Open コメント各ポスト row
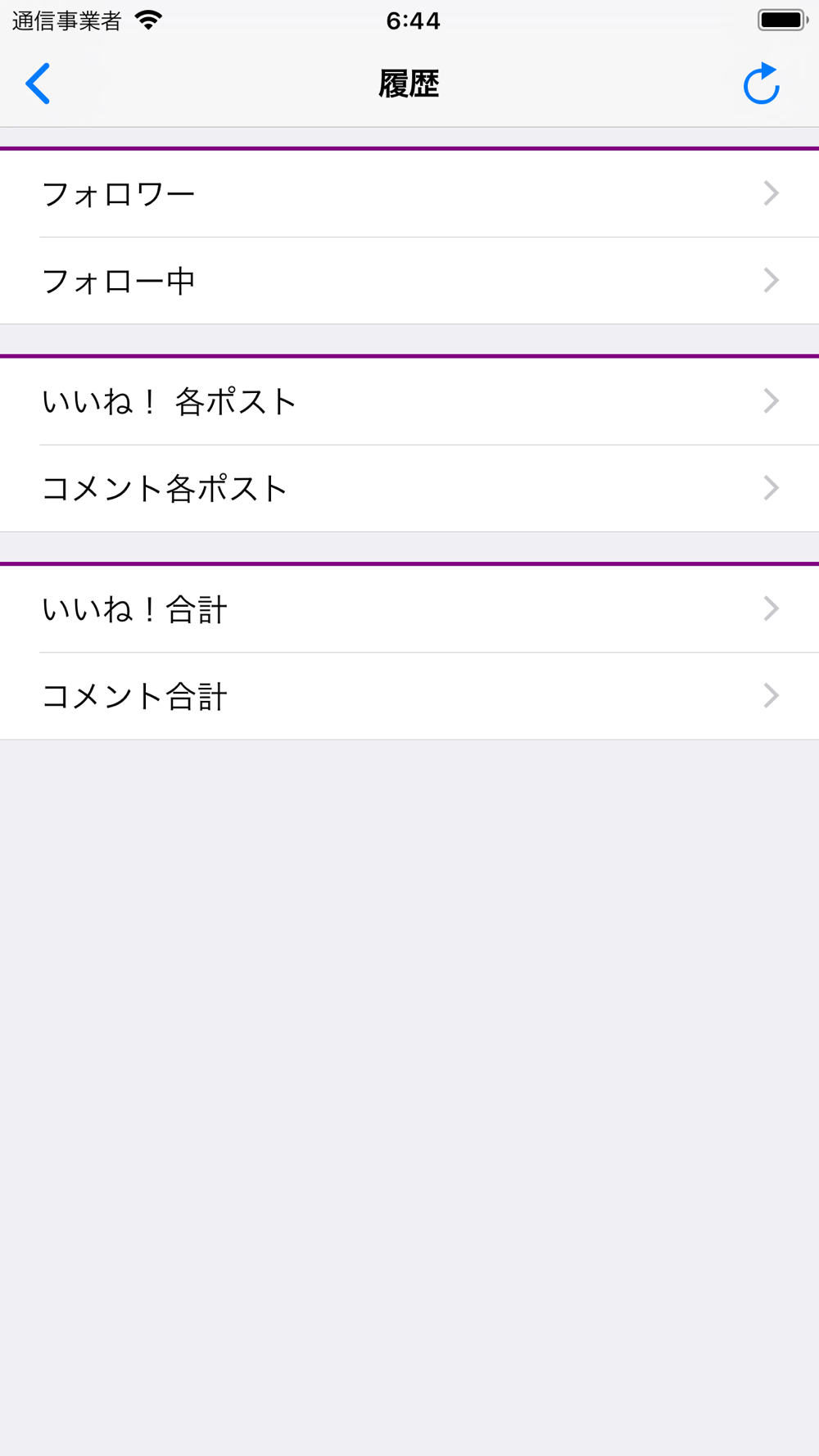Viewport: 819px width, 1456px height. point(409,489)
